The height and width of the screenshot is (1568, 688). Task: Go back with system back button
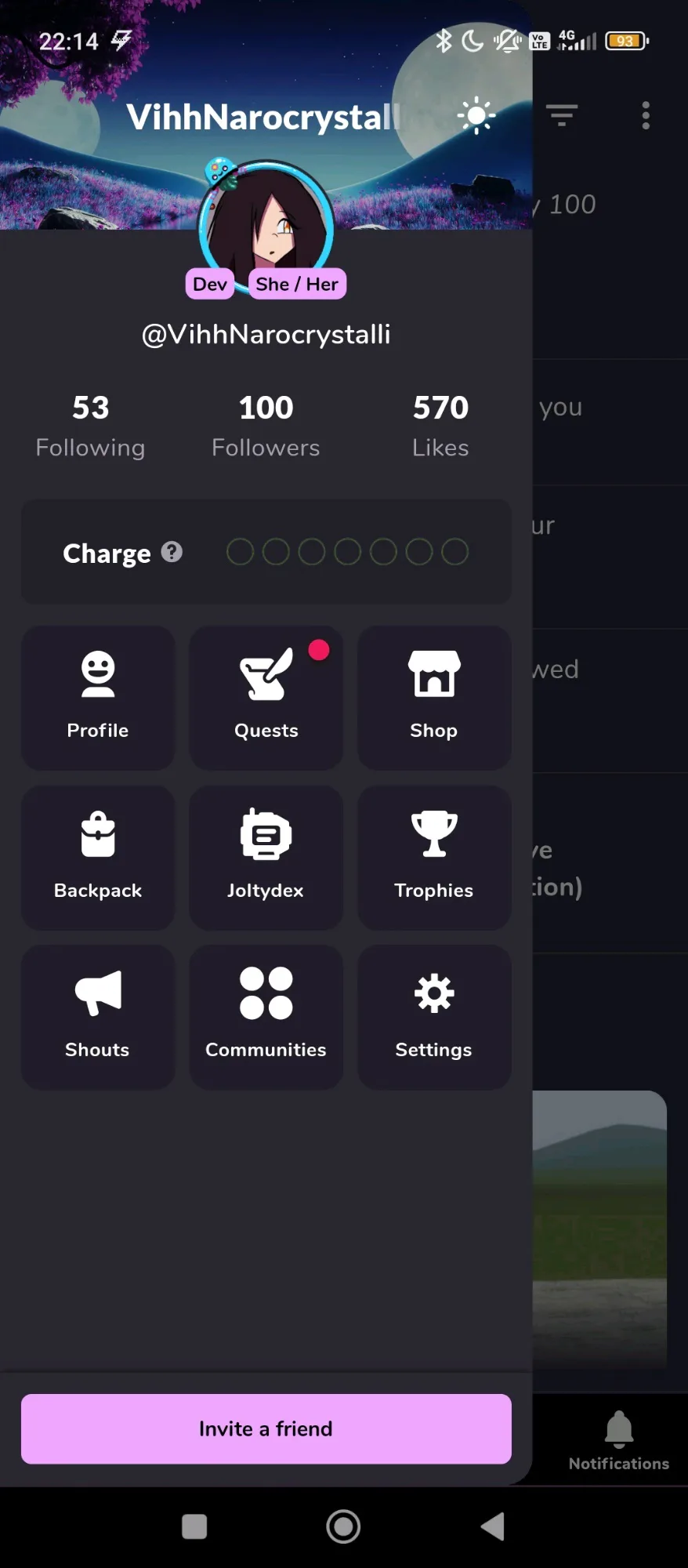492,1526
